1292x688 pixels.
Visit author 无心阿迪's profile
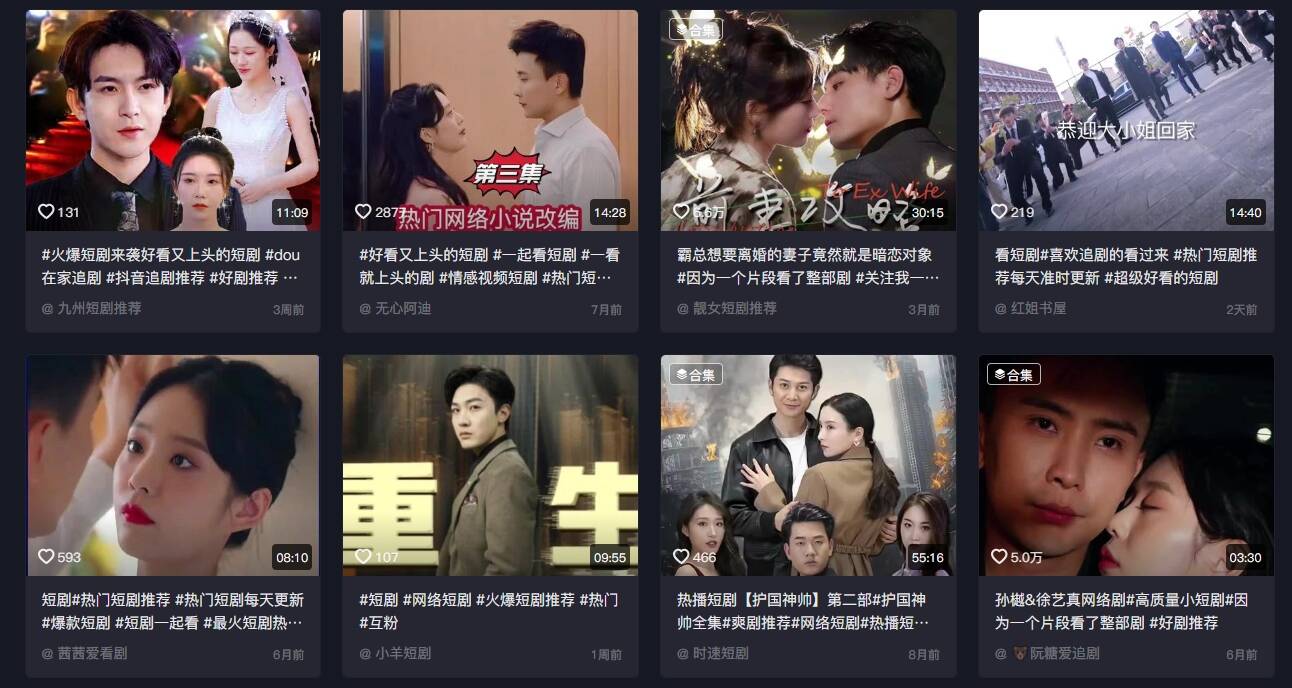(402, 309)
